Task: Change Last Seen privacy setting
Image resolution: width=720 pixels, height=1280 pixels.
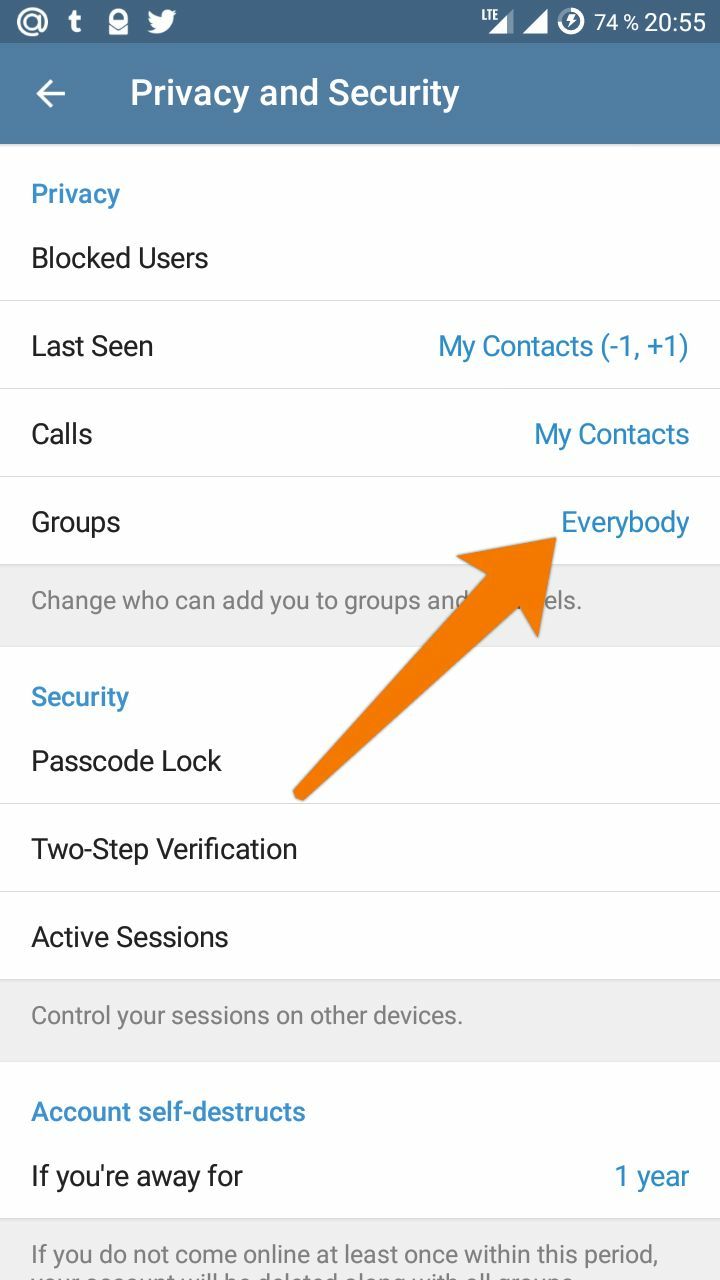Action: coord(360,346)
